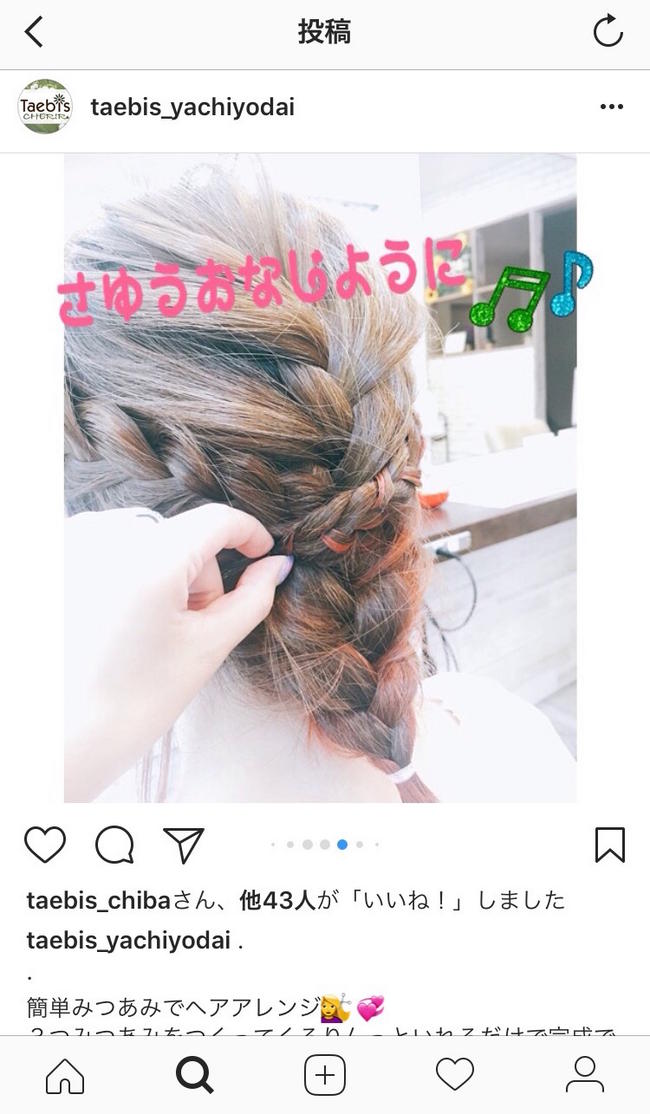Open the taebis_yachiyodai profile avatar
The image size is (650, 1114).
pos(45,107)
